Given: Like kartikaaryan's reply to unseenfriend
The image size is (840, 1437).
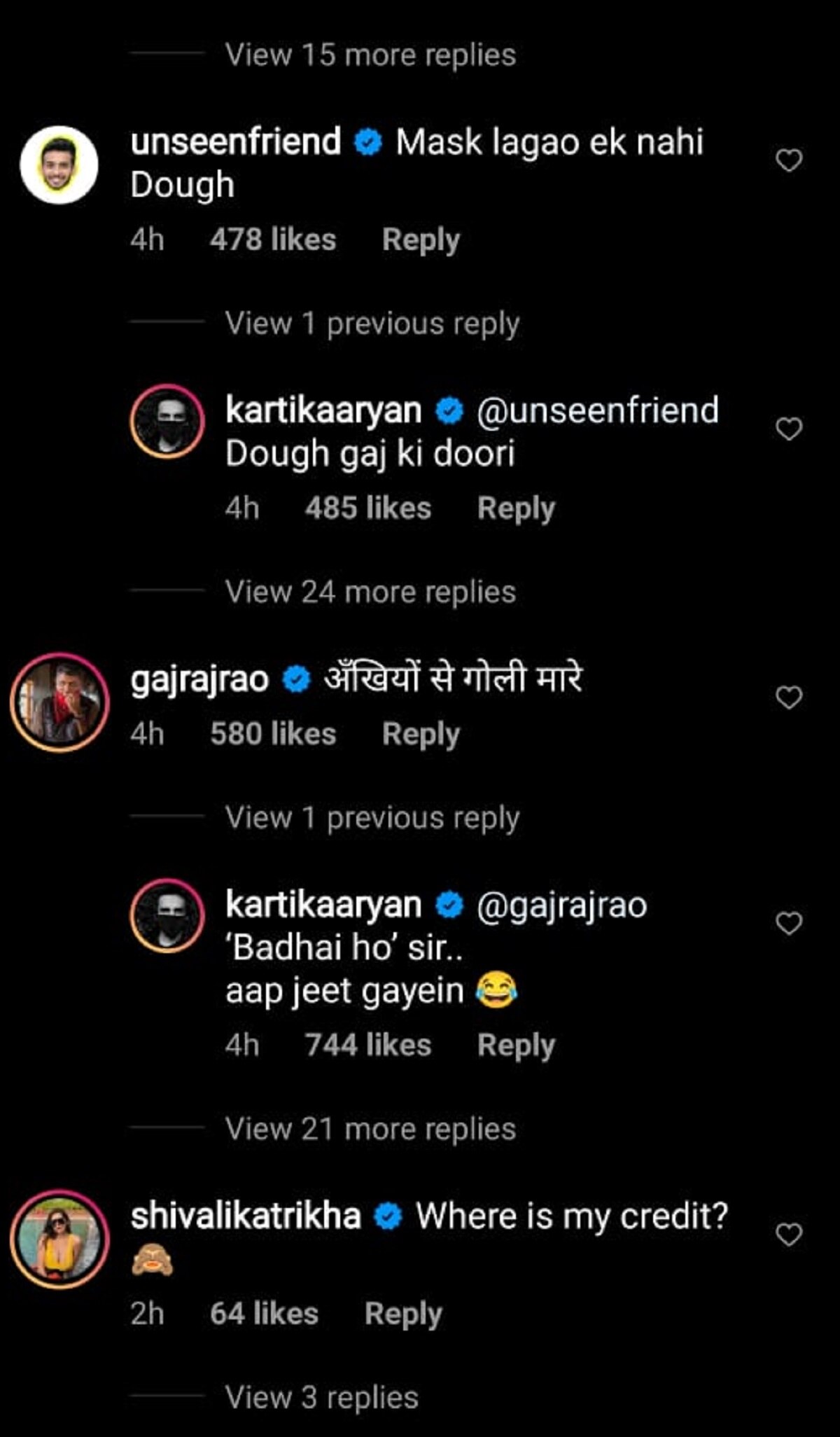Looking at the screenshot, I should pos(789,429).
